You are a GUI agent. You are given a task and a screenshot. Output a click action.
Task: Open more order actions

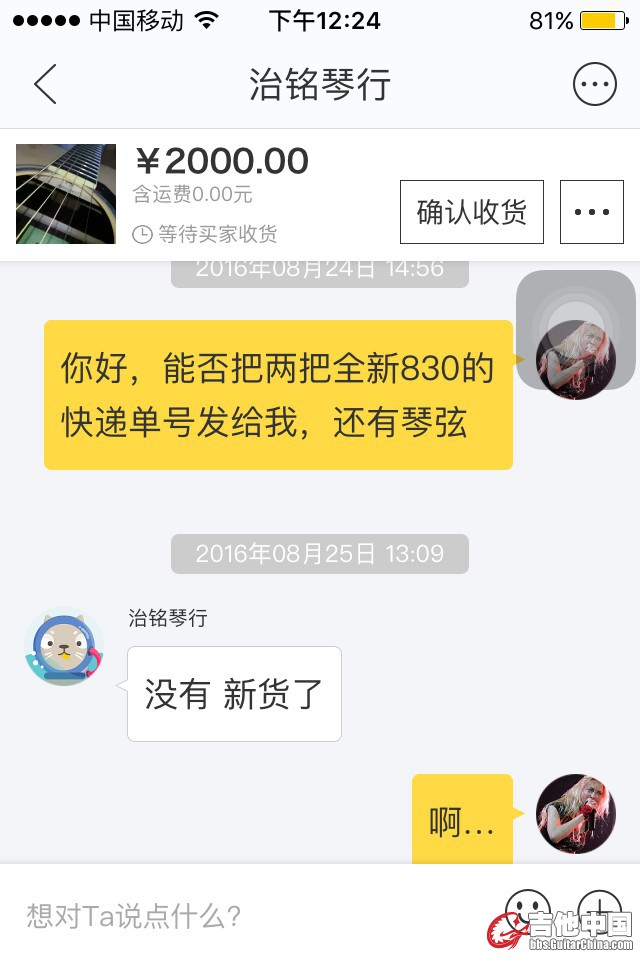tap(592, 212)
